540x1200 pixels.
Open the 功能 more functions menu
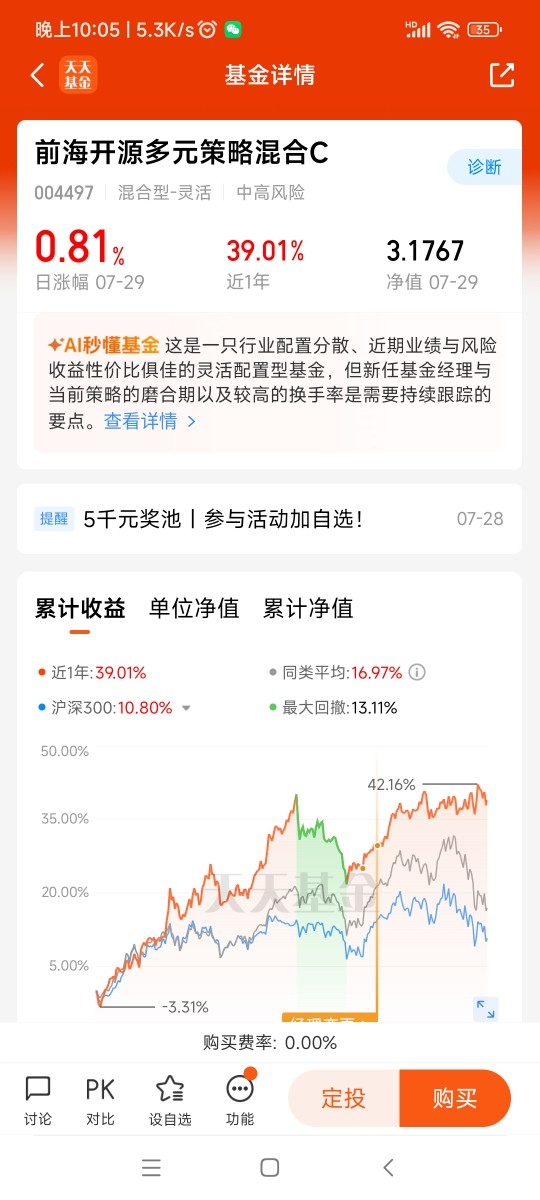pyautogui.click(x=240, y=1100)
